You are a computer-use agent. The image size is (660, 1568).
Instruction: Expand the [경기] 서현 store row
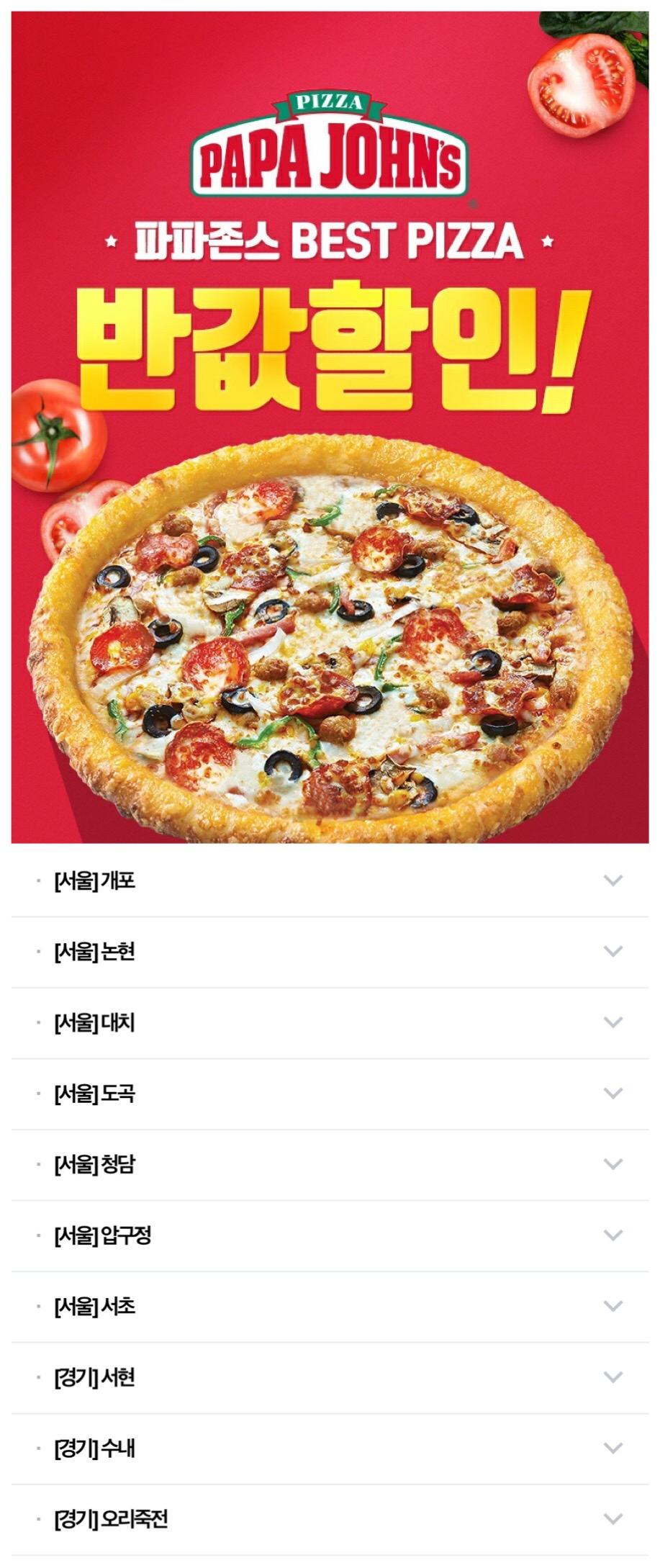[x=612, y=1377]
